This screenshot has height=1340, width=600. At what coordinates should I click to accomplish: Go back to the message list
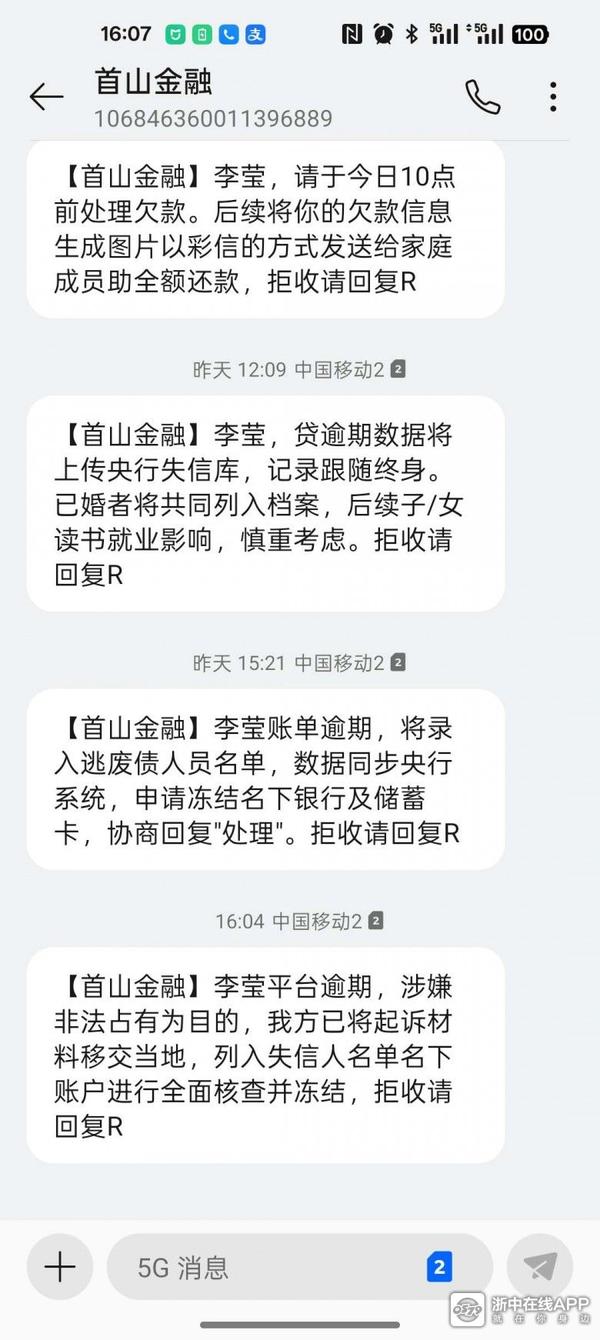(46, 97)
